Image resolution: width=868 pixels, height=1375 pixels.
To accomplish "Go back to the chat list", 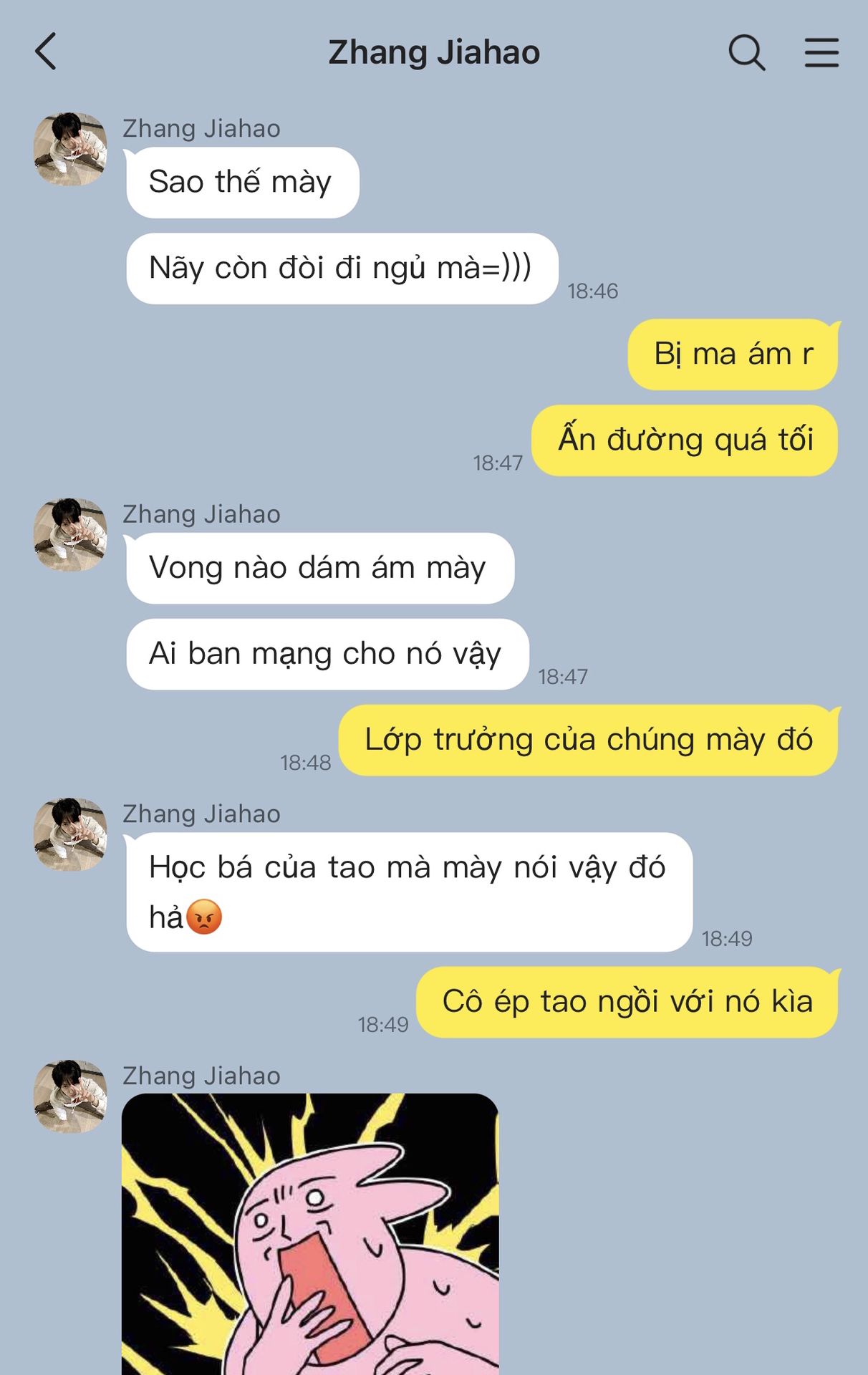I will click(46, 52).
